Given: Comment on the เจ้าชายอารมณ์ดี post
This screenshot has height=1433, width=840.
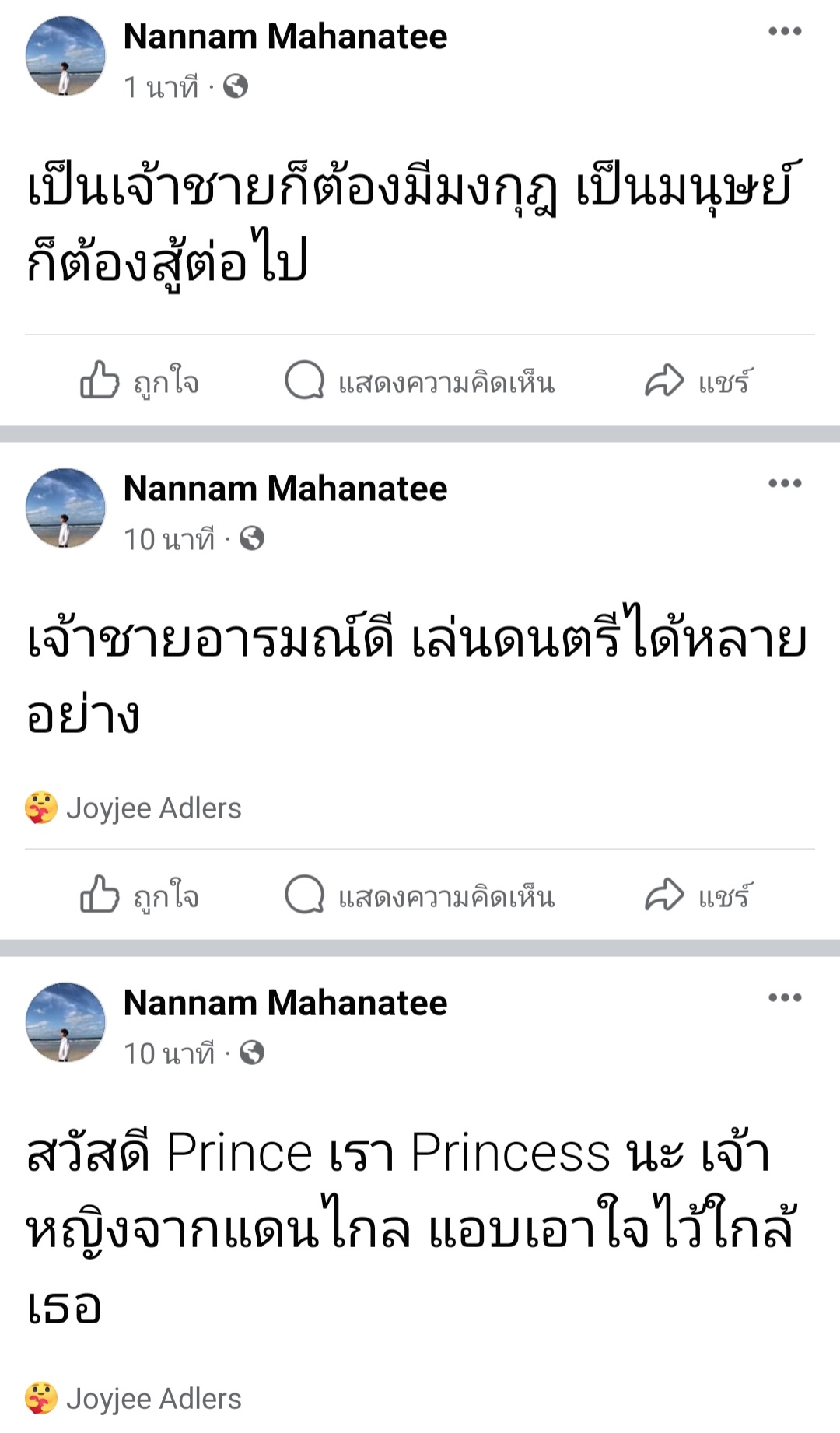Looking at the screenshot, I should 420,895.
